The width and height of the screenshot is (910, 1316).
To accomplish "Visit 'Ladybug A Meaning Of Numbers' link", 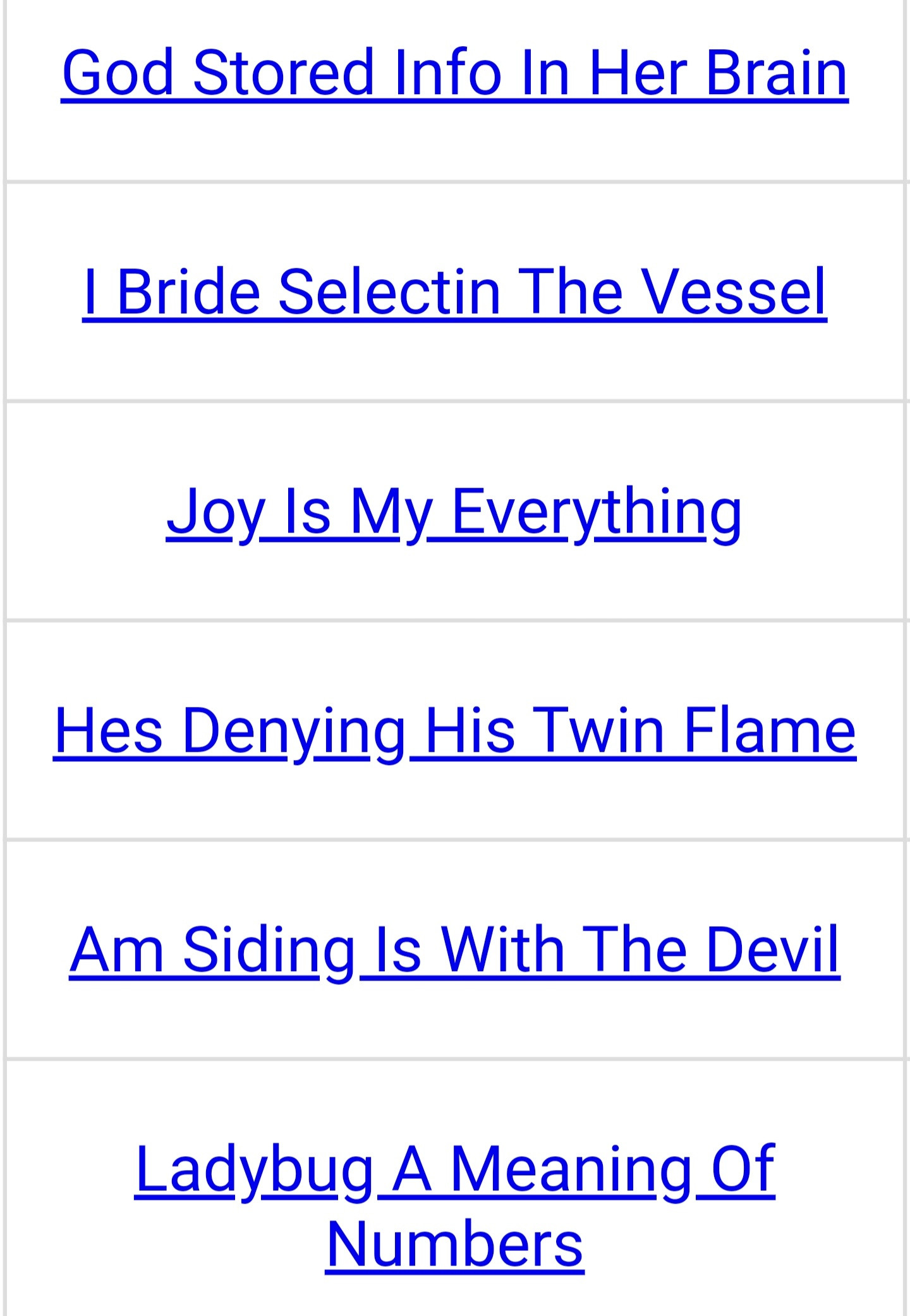I will [454, 1205].
